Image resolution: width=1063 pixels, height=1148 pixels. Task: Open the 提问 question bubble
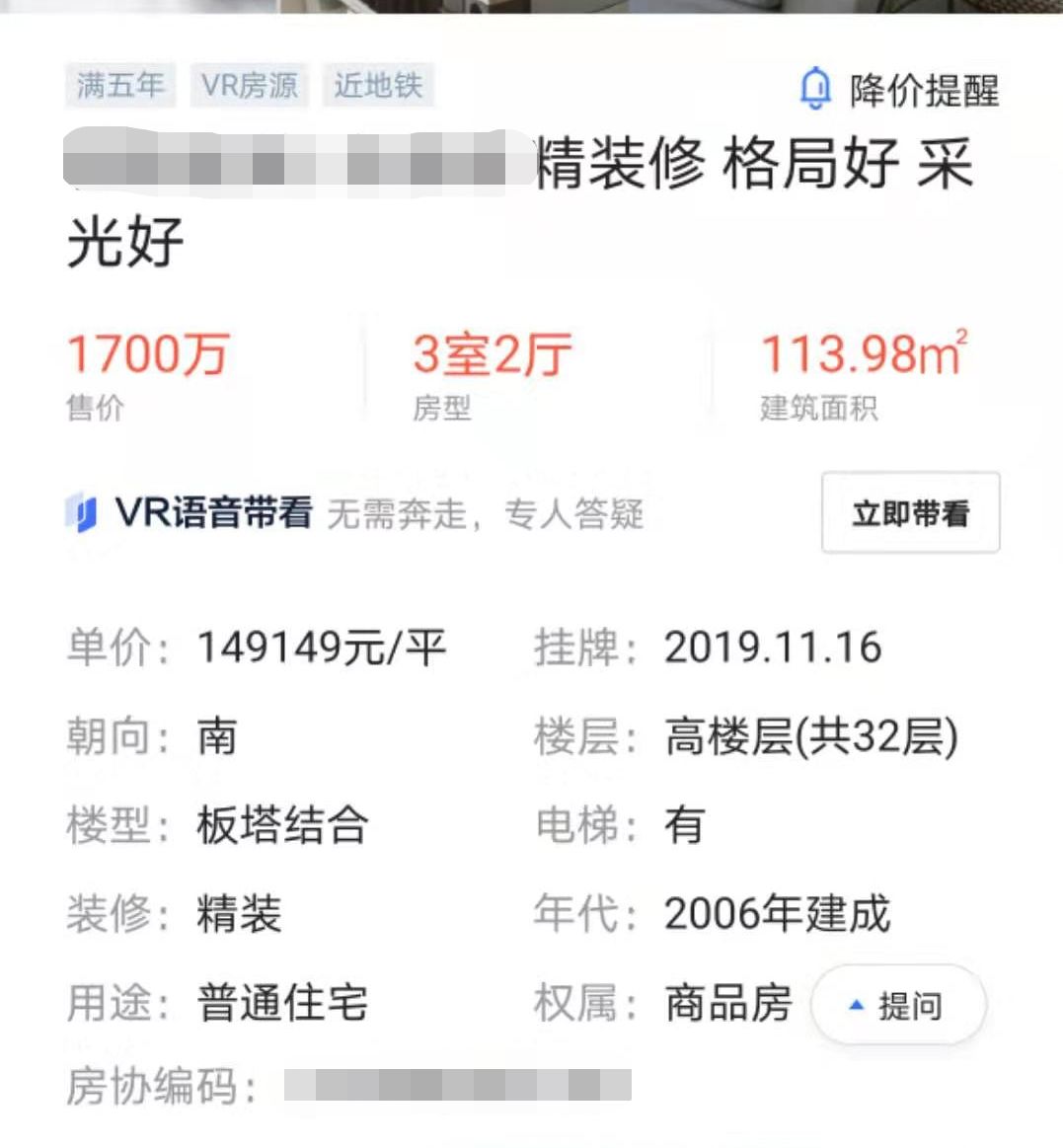(x=897, y=1005)
